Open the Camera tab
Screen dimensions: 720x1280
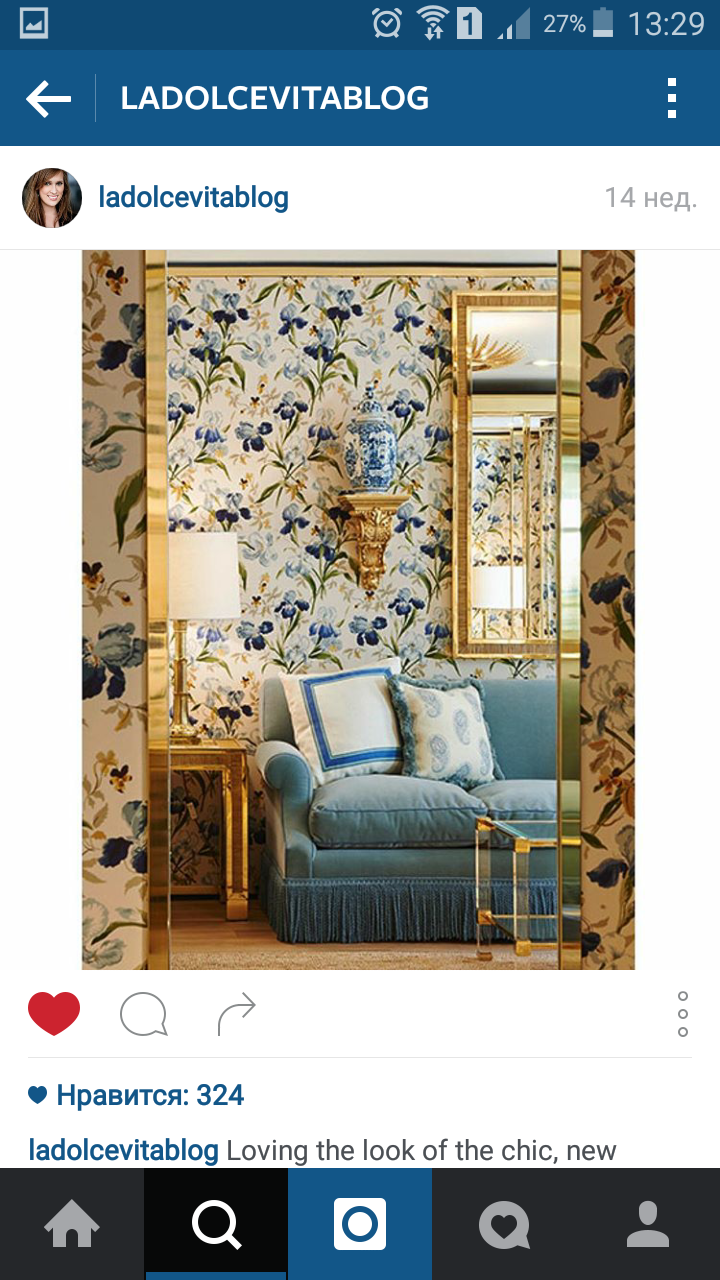(360, 1224)
